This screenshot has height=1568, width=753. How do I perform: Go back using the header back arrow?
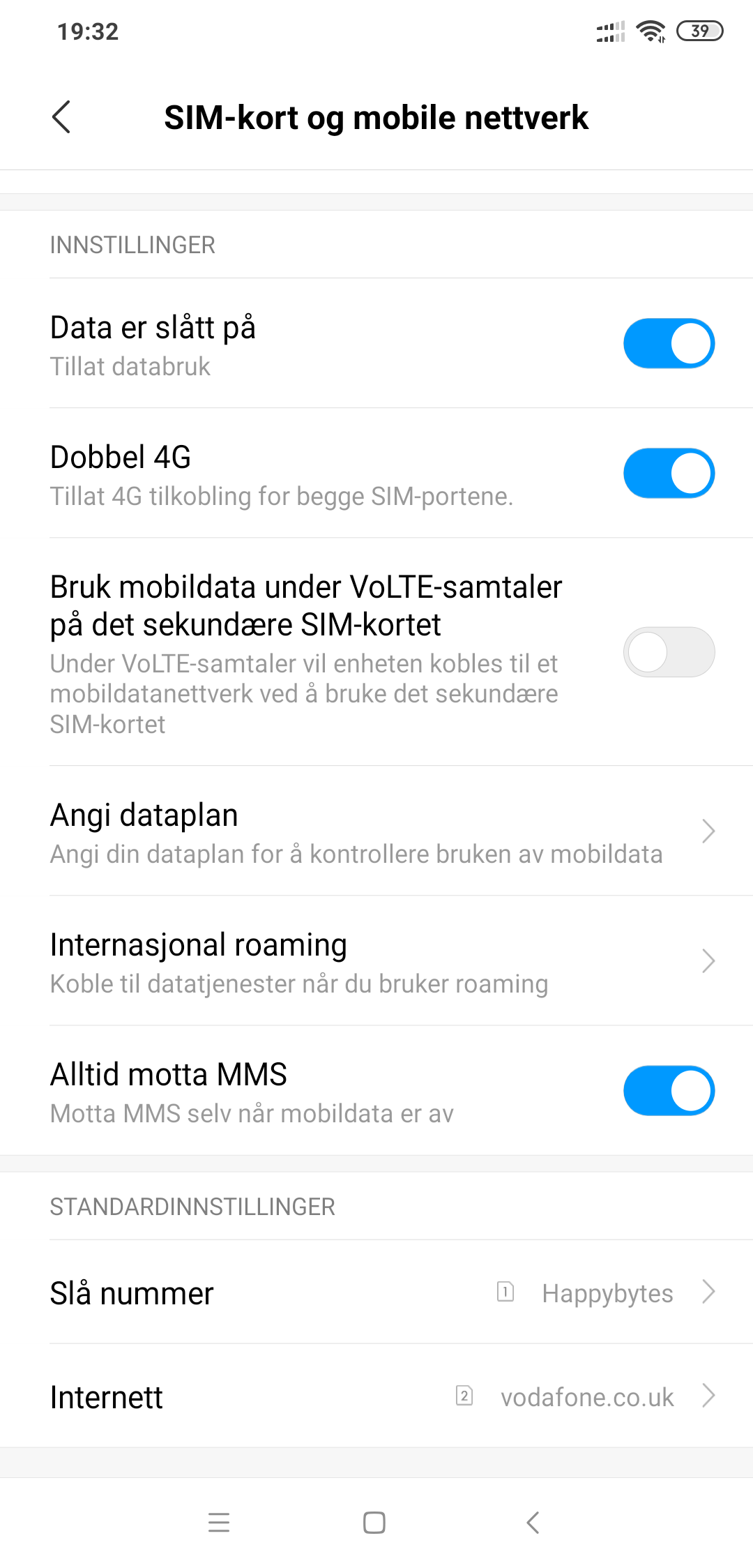pyautogui.click(x=61, y=116)
